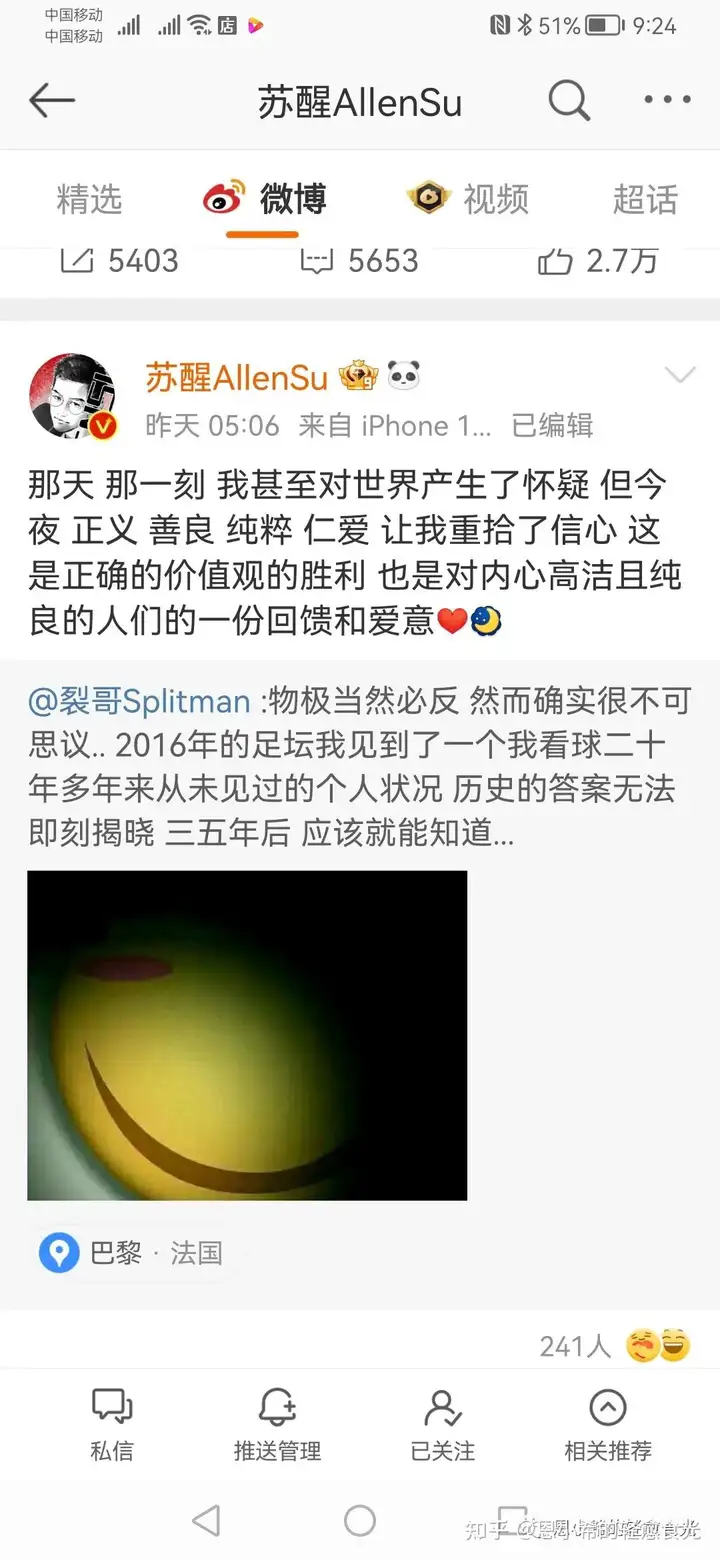Open the search on the profile page
Screen dimensions: 720x1560
(569, 100)
